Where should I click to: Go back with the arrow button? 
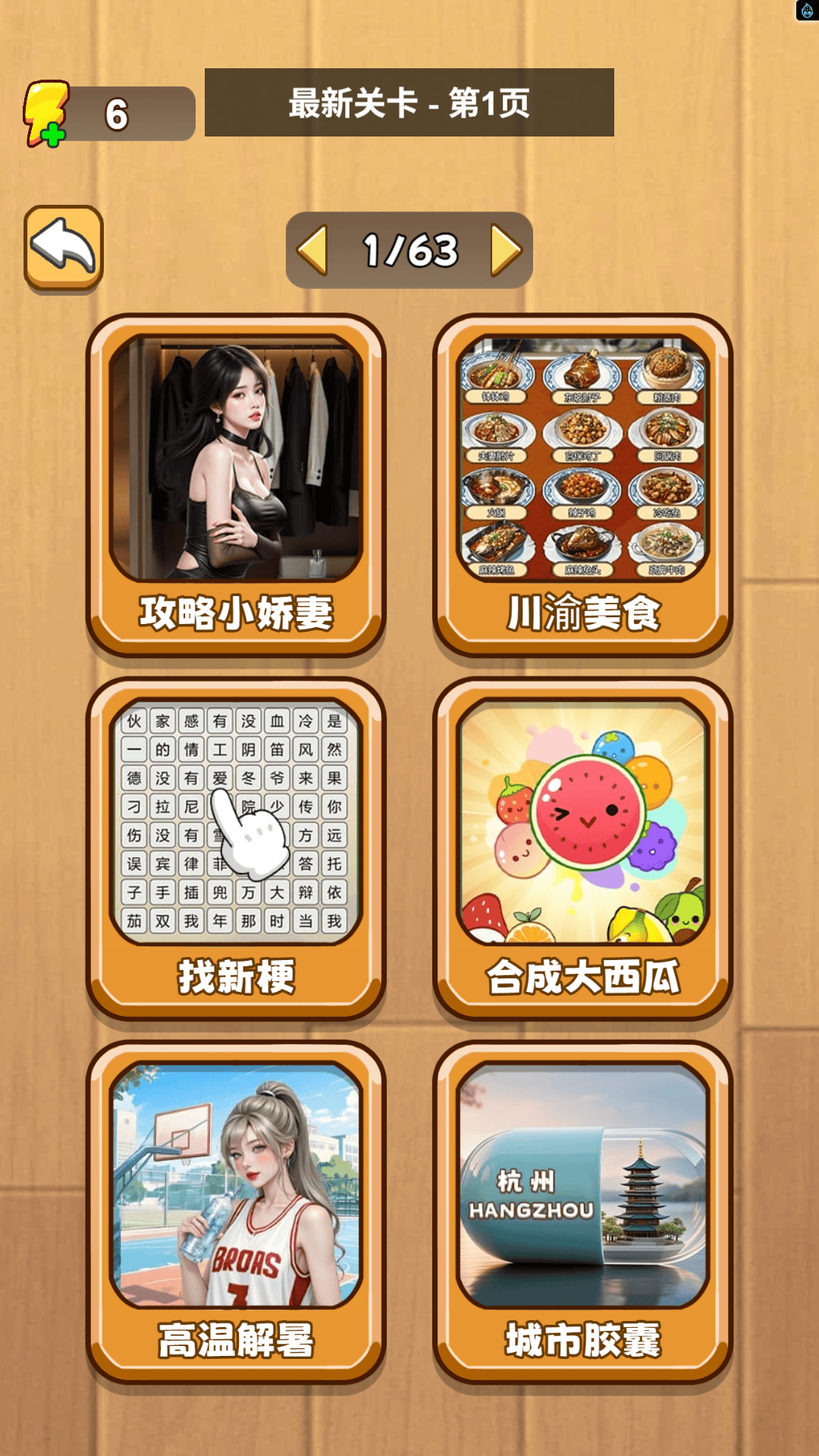pos(64,247)
